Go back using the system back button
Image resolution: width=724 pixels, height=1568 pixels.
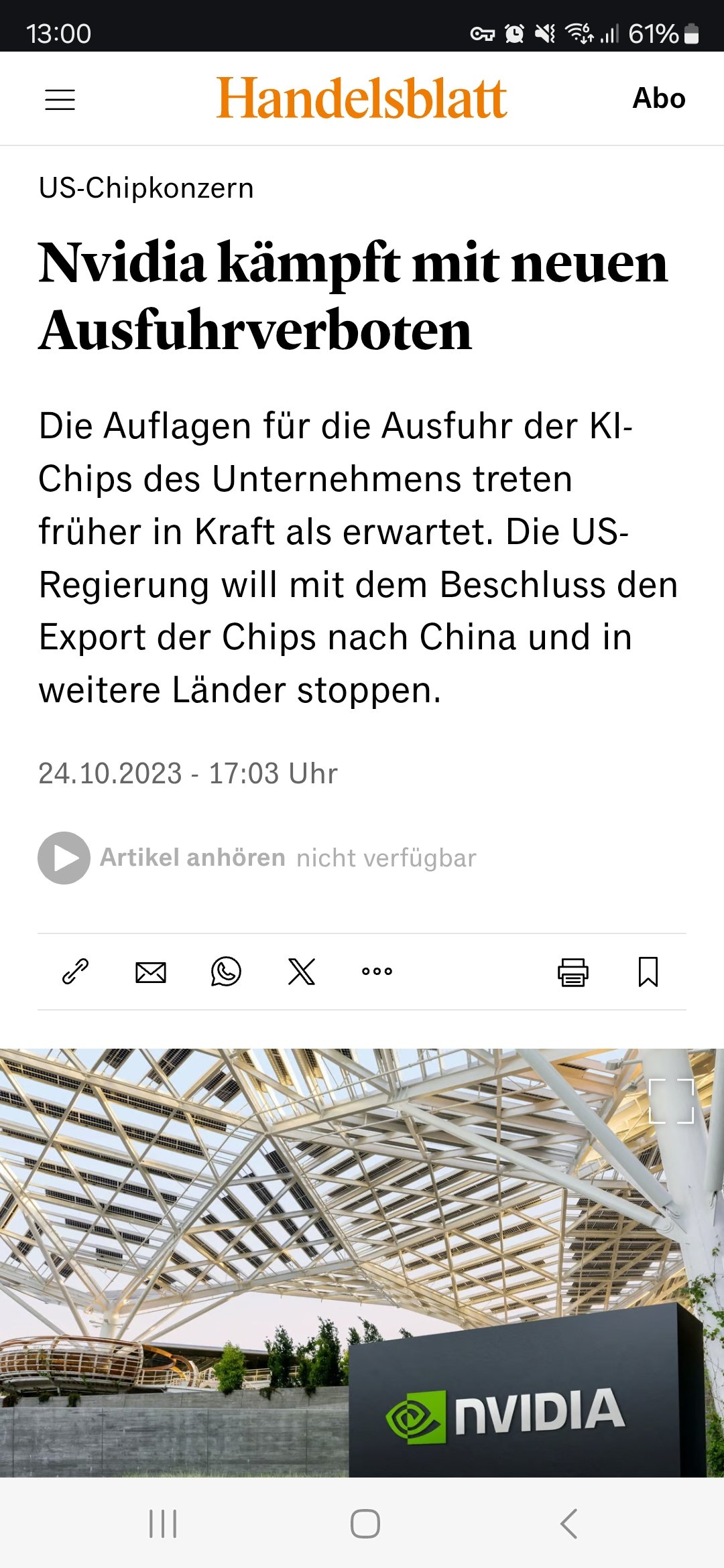click(x=568, y=1524)
